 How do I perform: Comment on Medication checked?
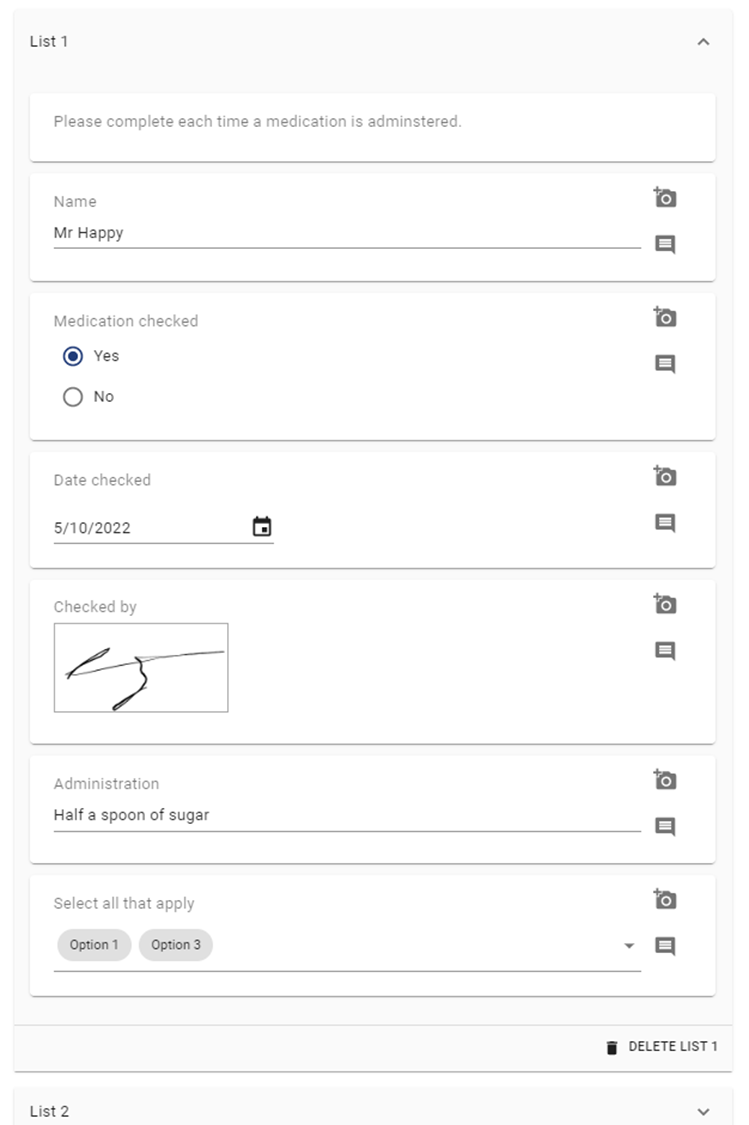(665, 364)
